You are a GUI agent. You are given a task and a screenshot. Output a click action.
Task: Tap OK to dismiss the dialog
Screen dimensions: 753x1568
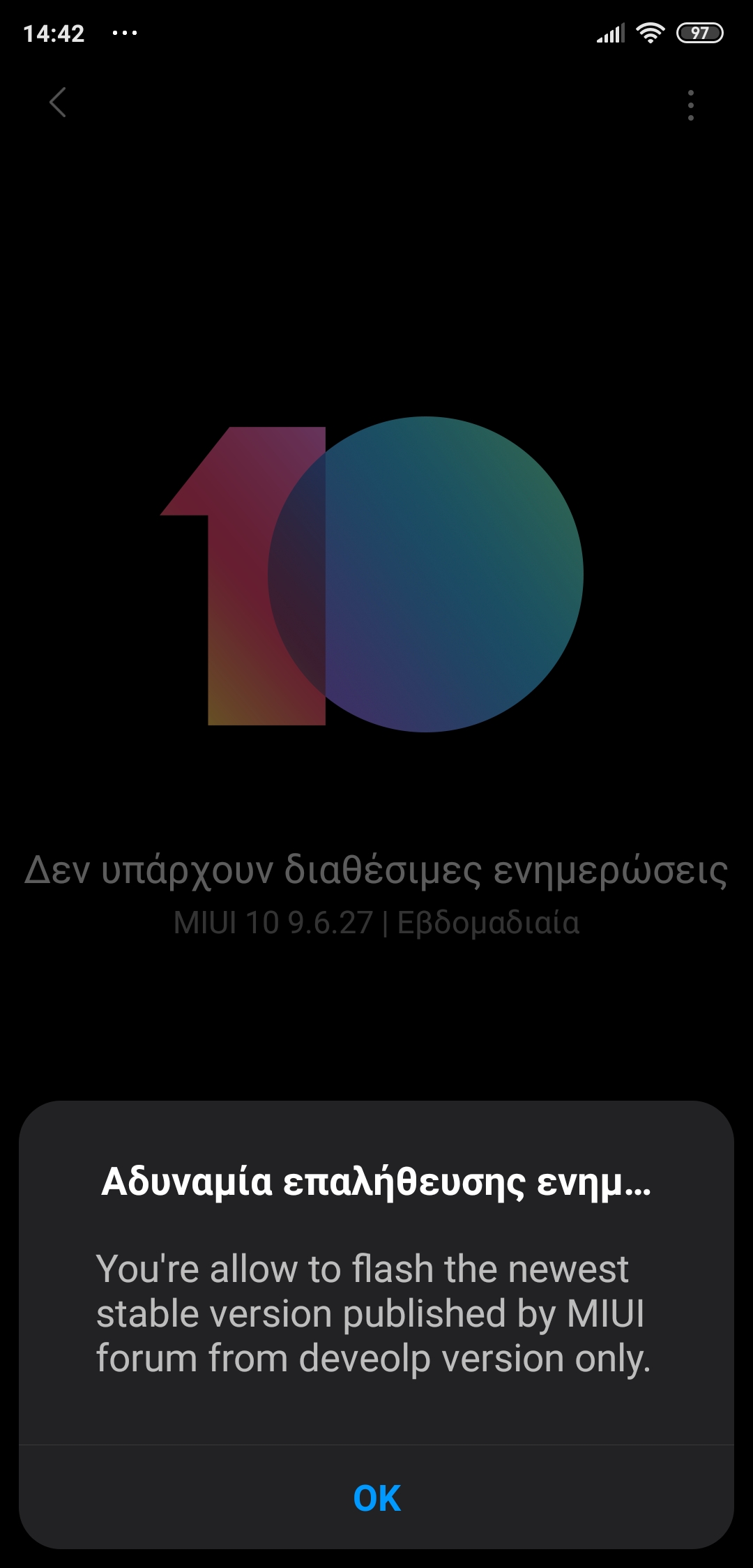tap(376, 1498)
